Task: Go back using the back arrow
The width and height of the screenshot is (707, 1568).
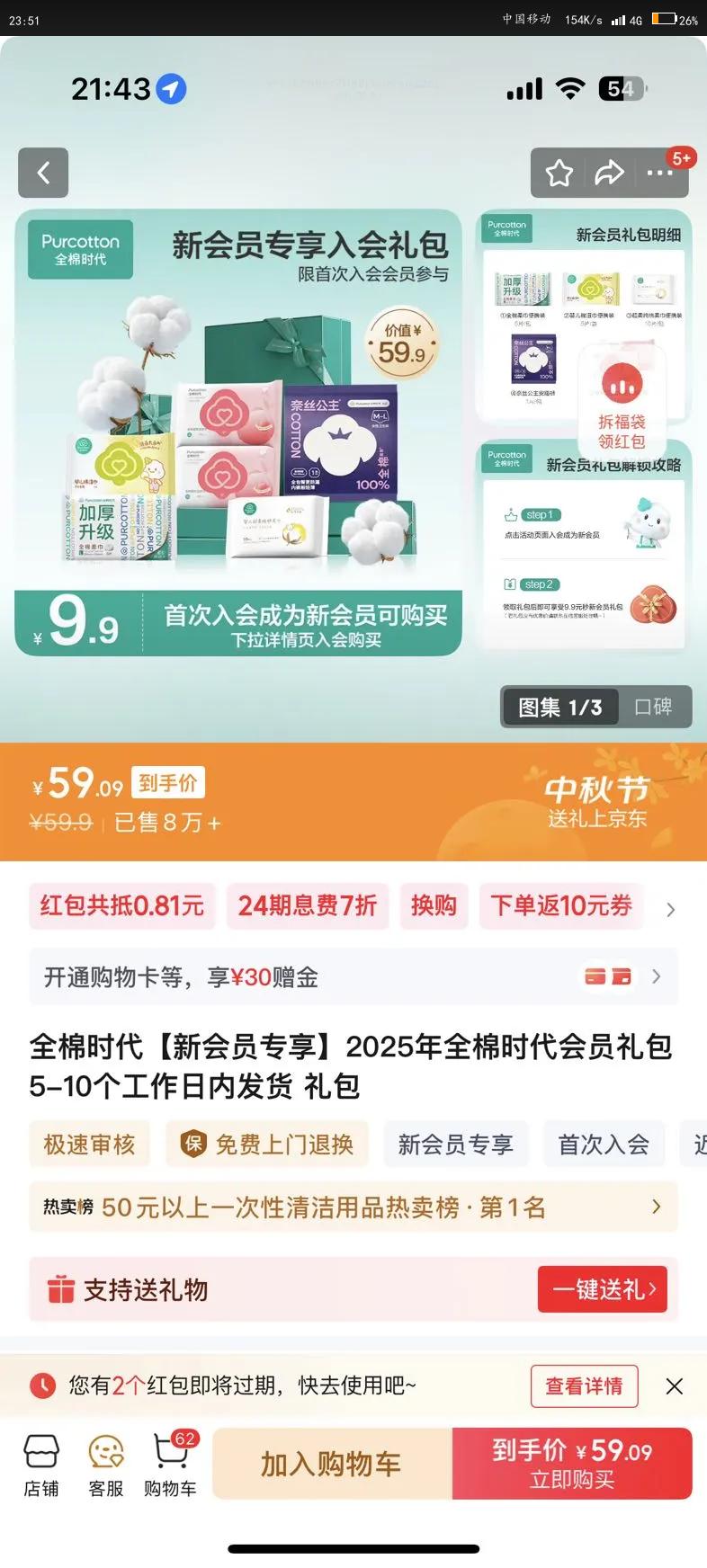Action: pyautogui.click(x=43, y=173)
